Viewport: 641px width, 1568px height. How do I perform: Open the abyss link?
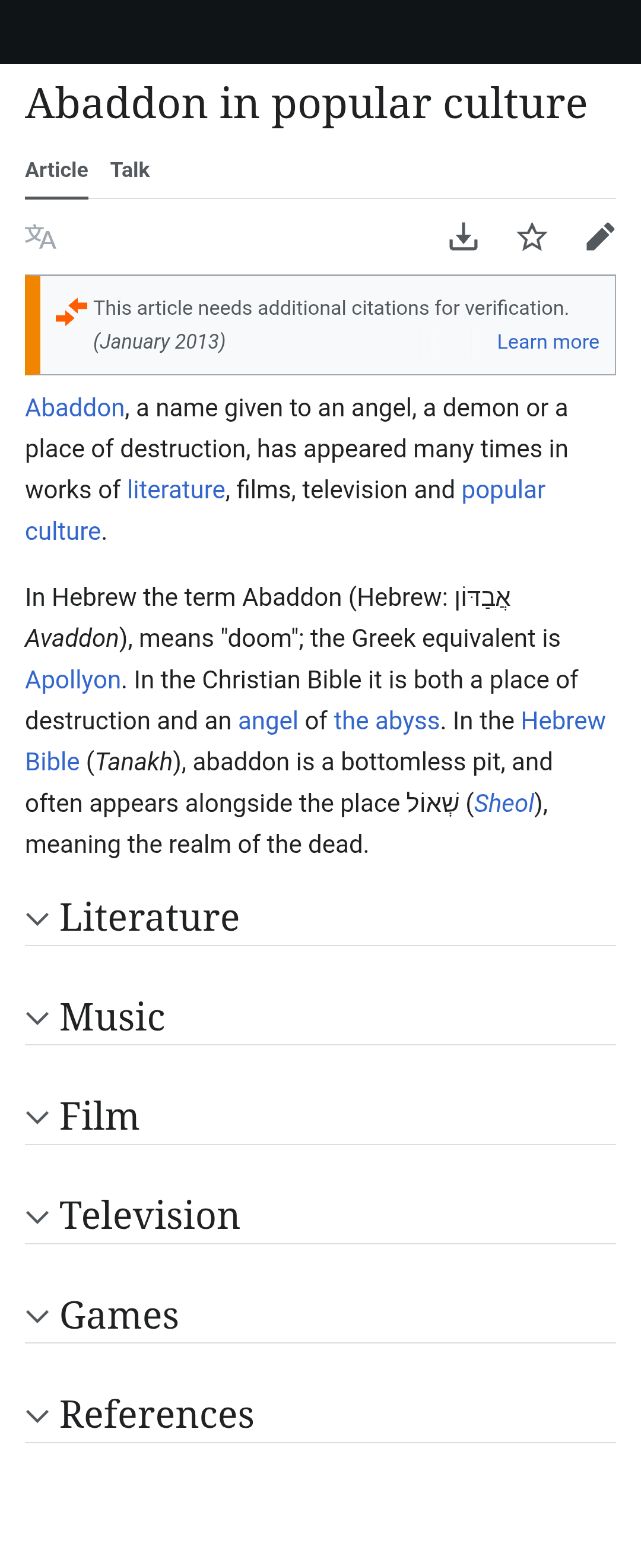387,721
